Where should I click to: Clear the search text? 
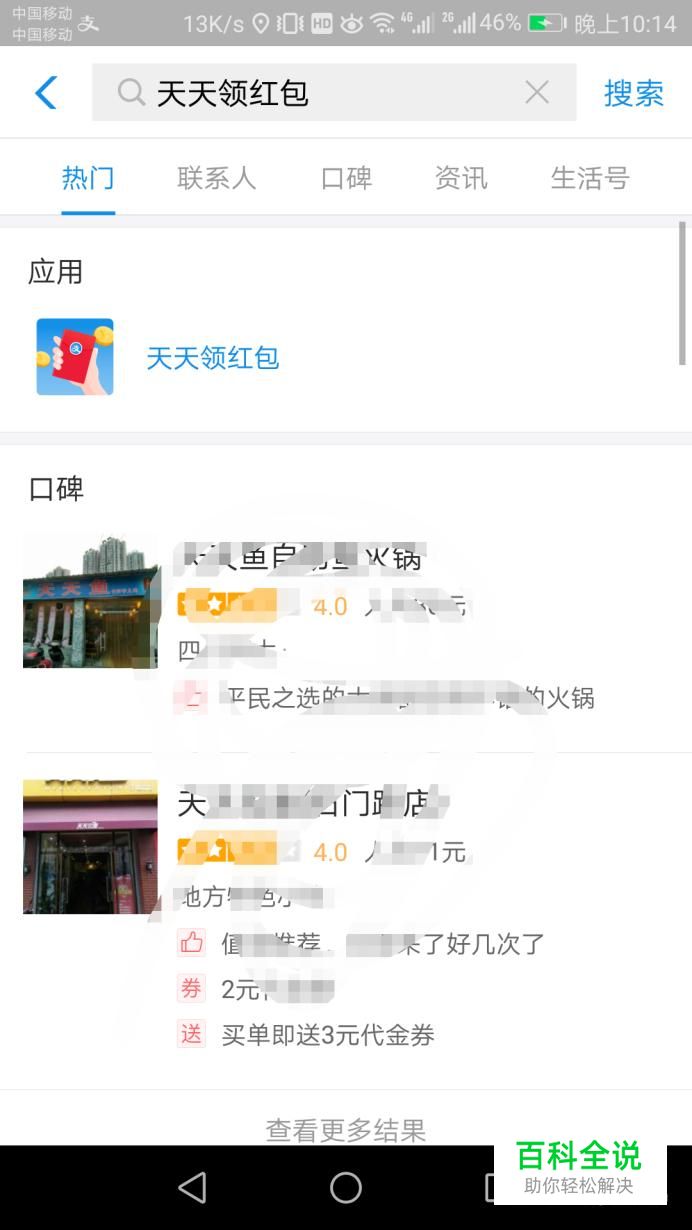[x=537, y=93]
